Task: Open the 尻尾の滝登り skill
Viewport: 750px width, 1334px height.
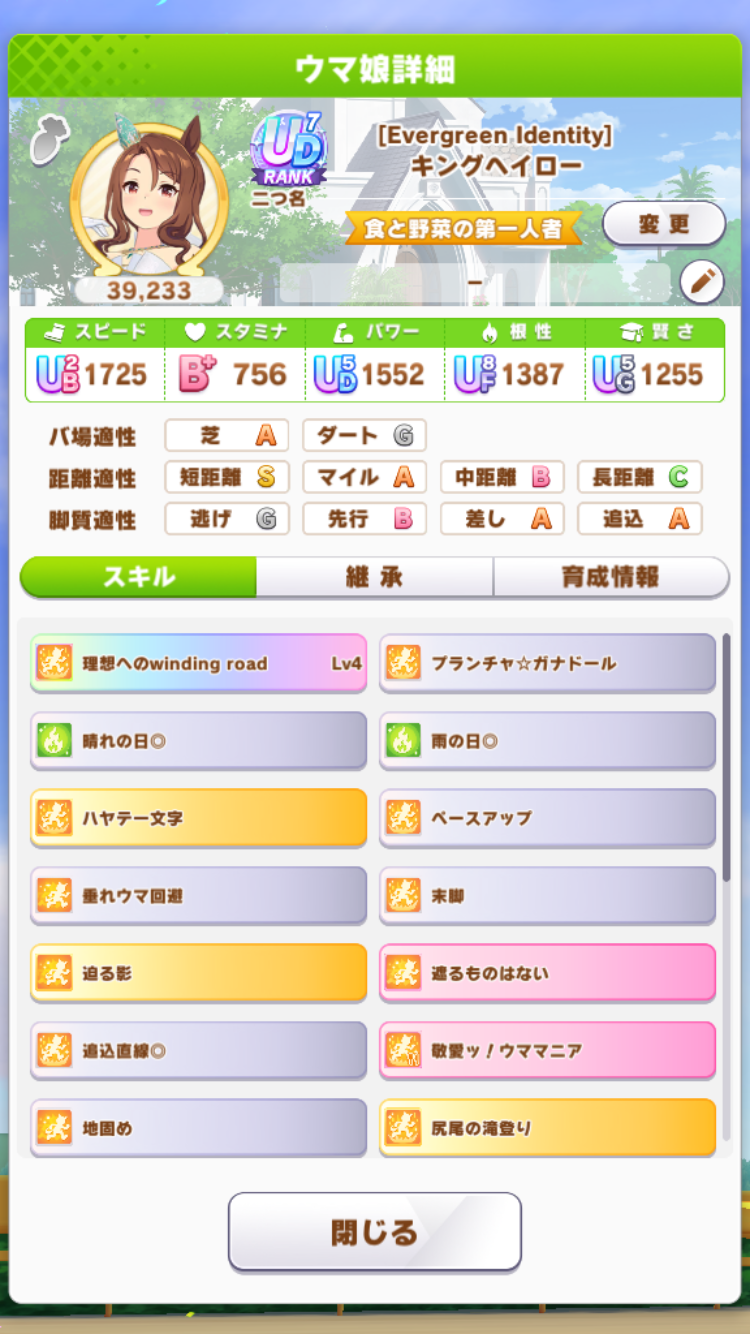Action: (547, 1127)
